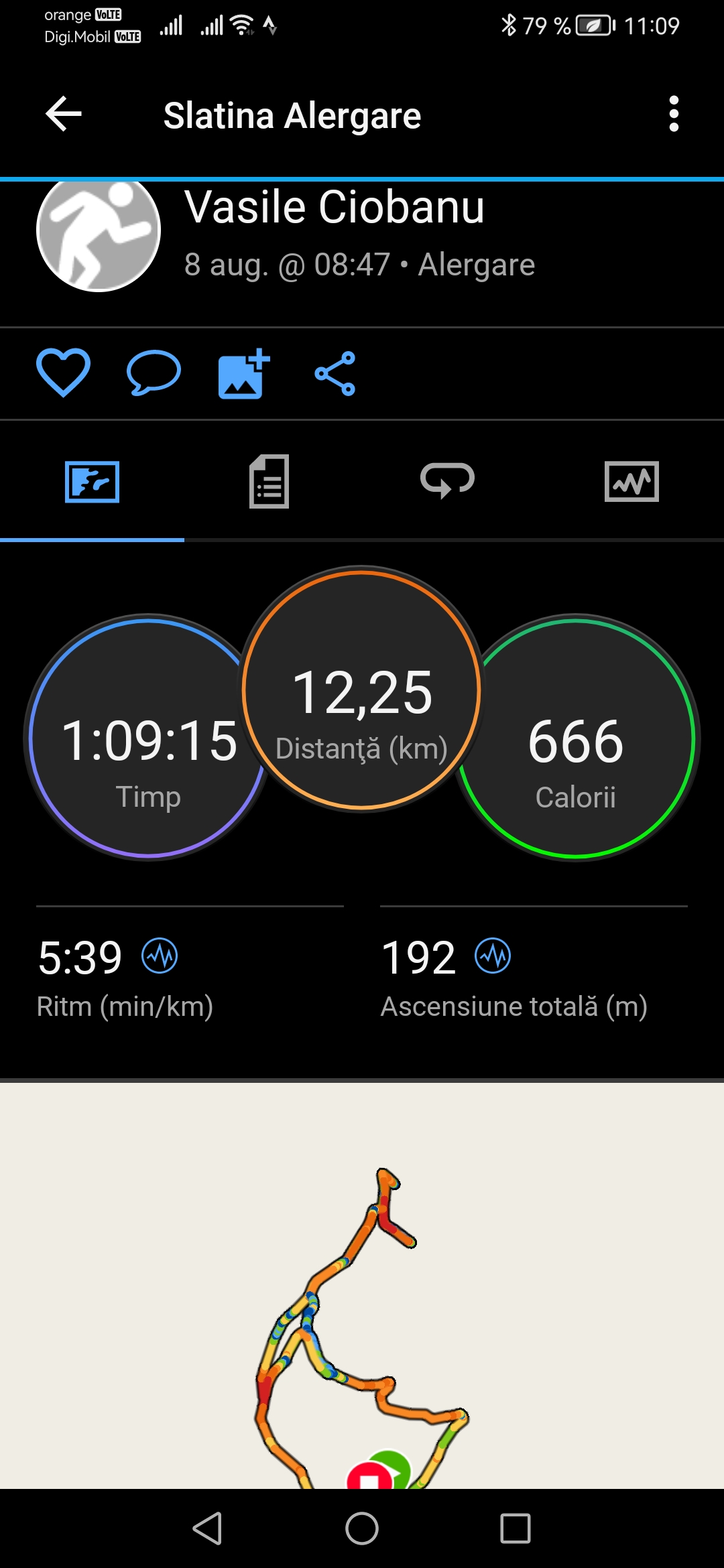Open recent apps from navigation bar
Image resolution: width=724 pixels, height=1568 pixels.
[x=515, y=1528]
